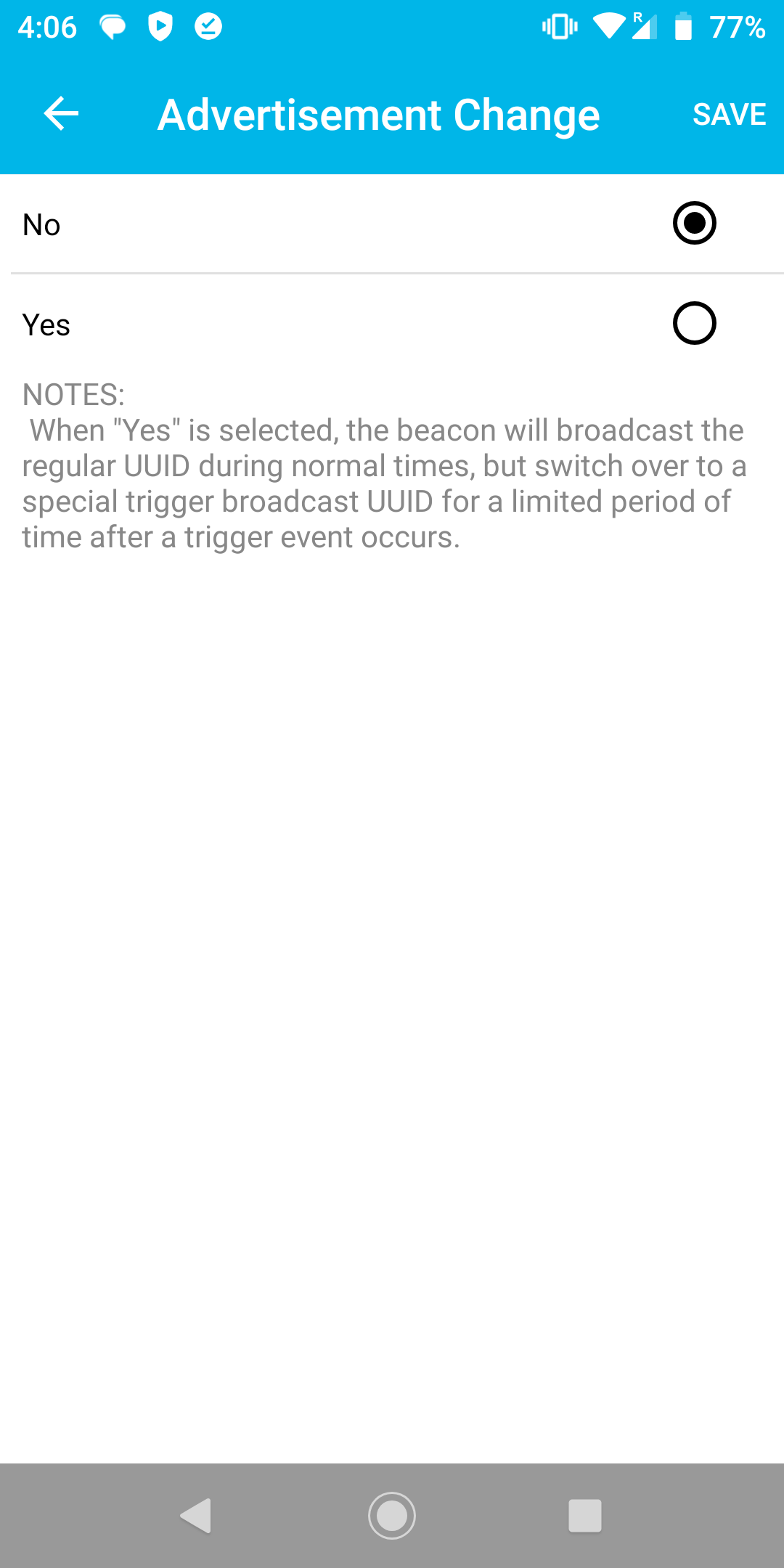Tap the Yes row label

click(x=46, y=324)
